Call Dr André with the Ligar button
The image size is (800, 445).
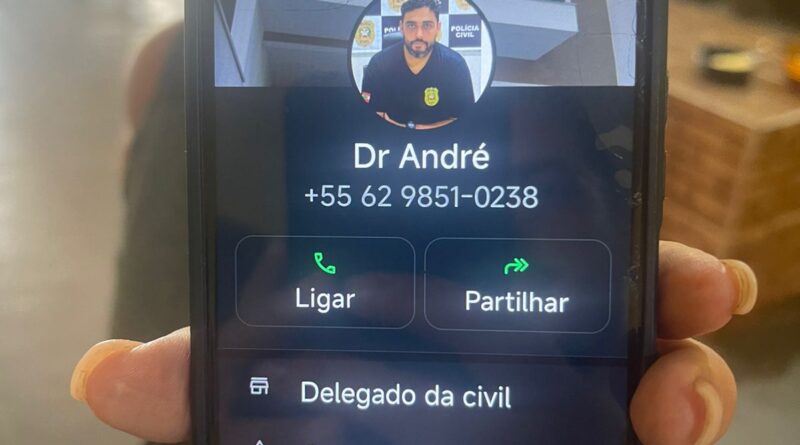pyautogui.click(x=325, y=281)
